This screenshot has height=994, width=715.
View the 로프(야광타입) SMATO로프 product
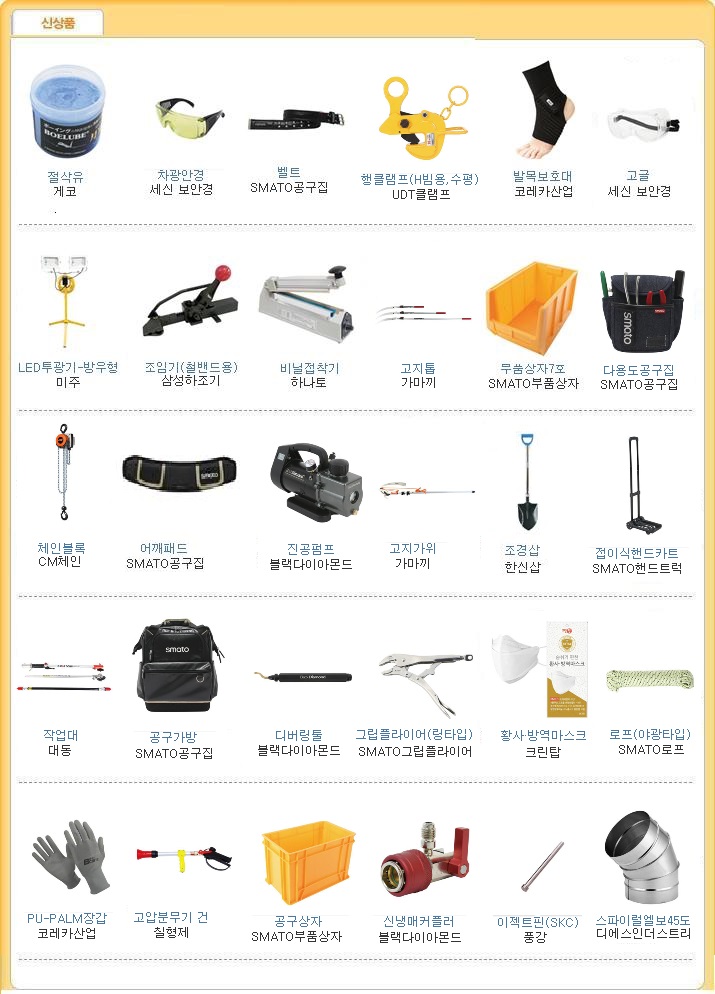pos(650,735)
